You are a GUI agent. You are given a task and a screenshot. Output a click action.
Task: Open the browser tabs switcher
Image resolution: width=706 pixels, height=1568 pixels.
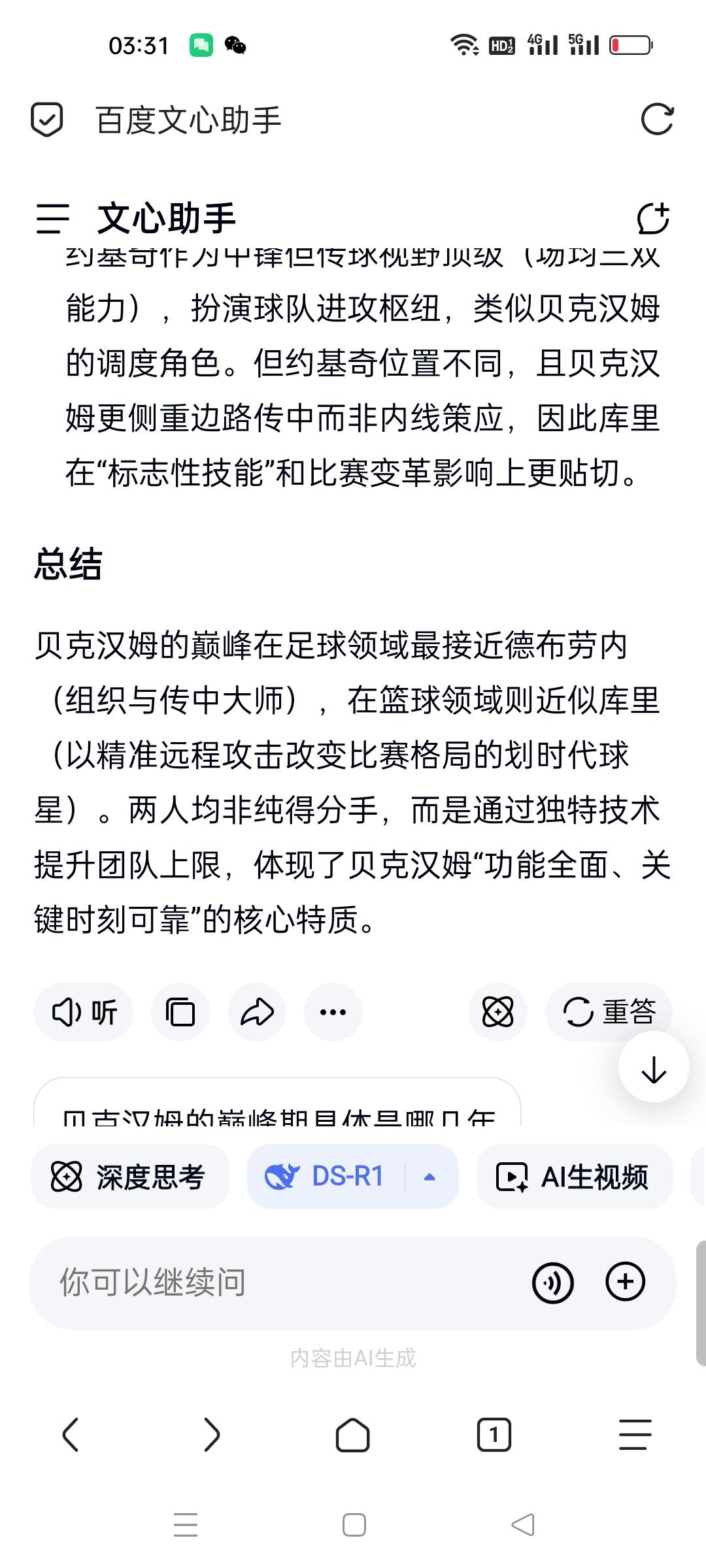coord(494,1435)
